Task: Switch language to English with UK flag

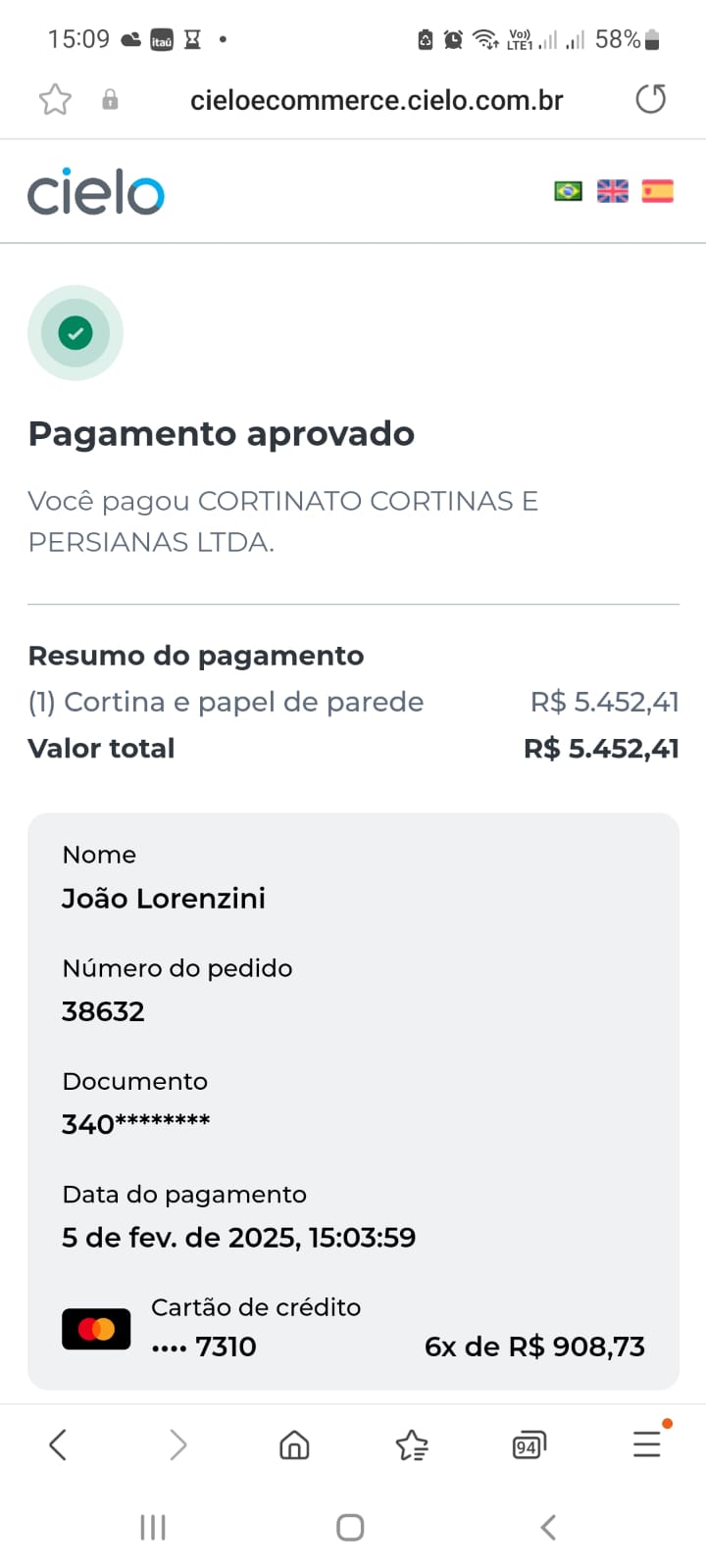Action: point(613,190)
